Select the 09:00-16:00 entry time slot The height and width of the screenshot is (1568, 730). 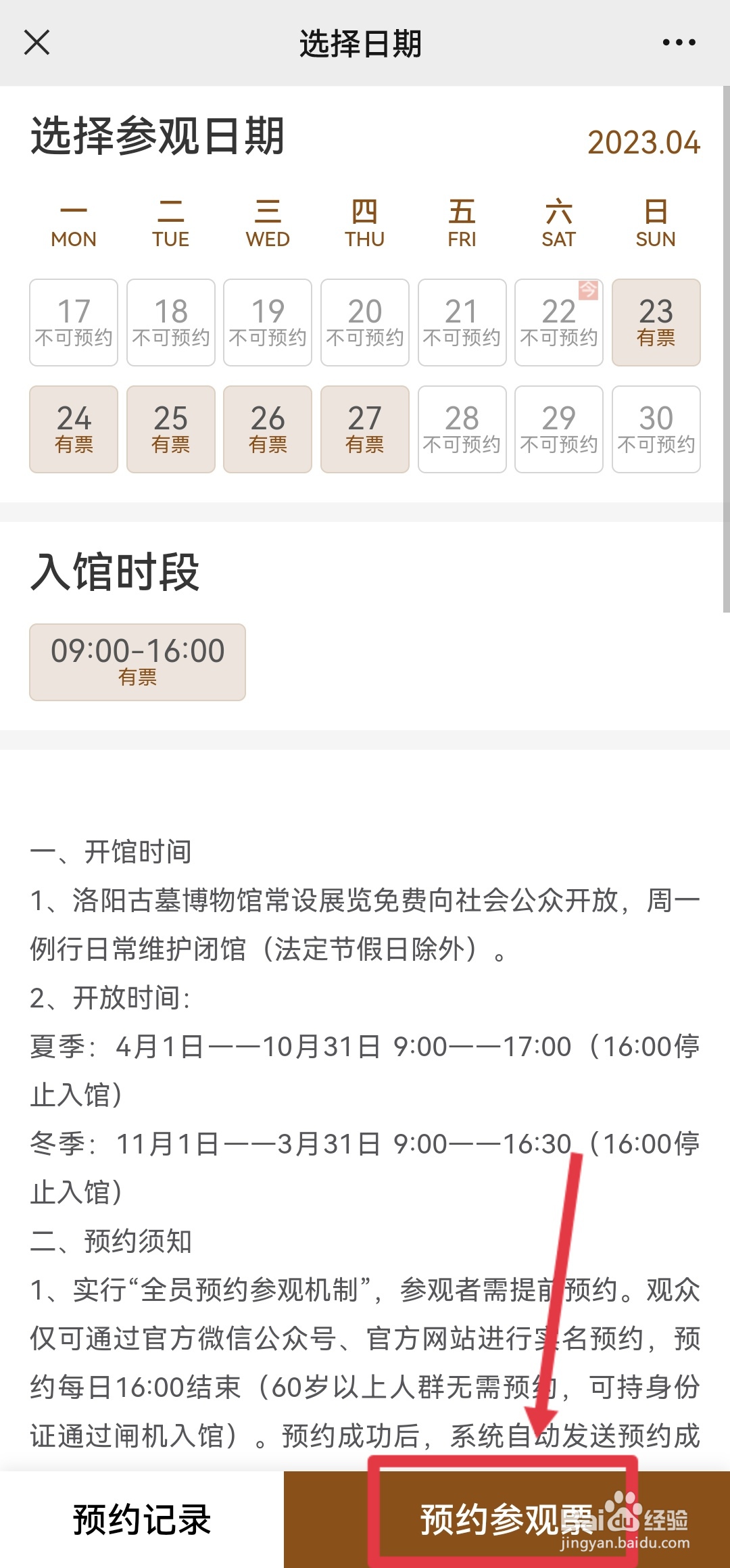coord(137,662)
